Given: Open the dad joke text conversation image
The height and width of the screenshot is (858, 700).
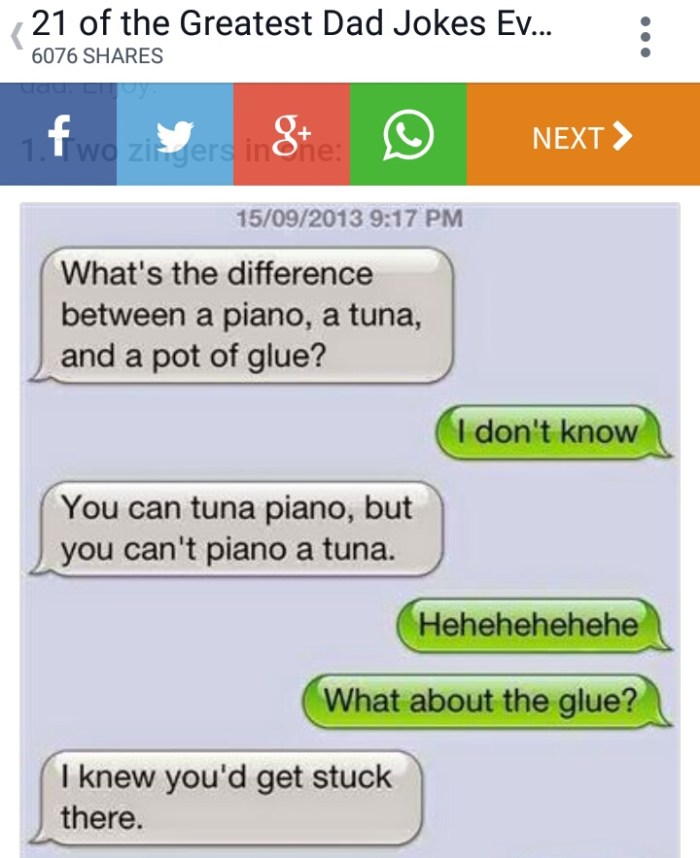Looking at the screenshot, I should point(350,530).
